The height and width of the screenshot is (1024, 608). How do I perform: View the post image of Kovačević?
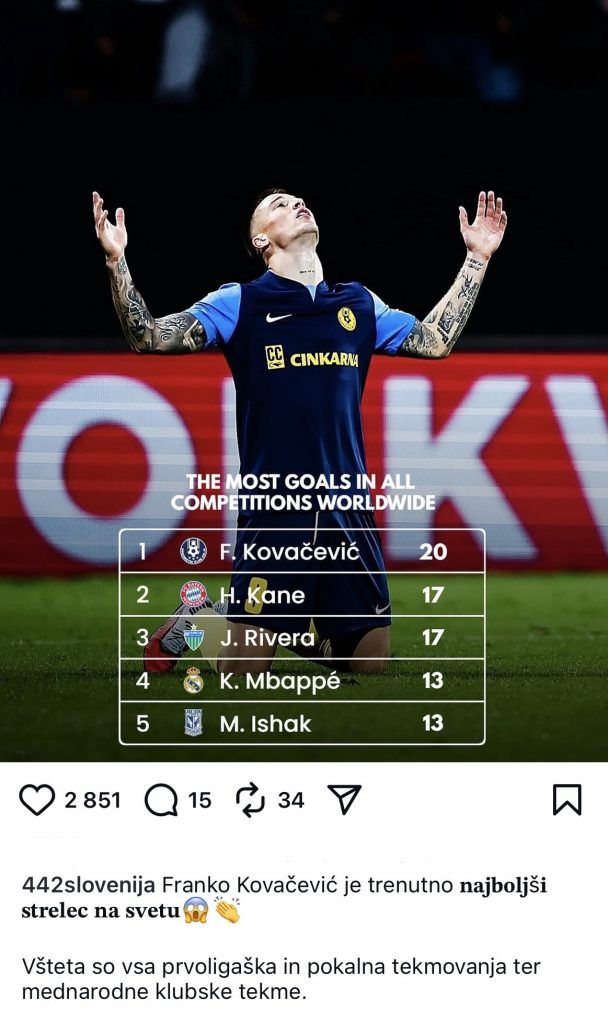304,380
